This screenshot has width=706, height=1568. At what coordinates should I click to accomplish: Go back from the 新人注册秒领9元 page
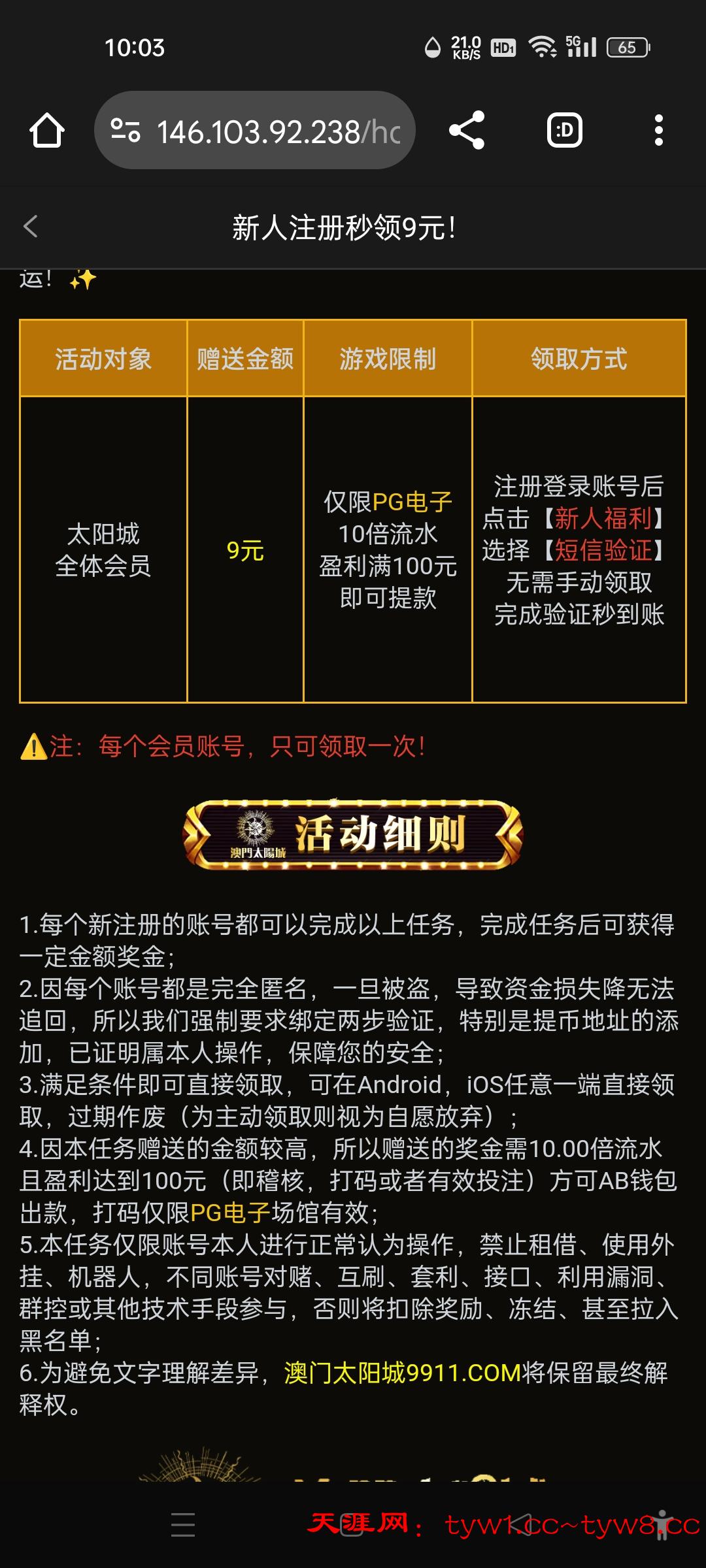(x=31, y=227)
